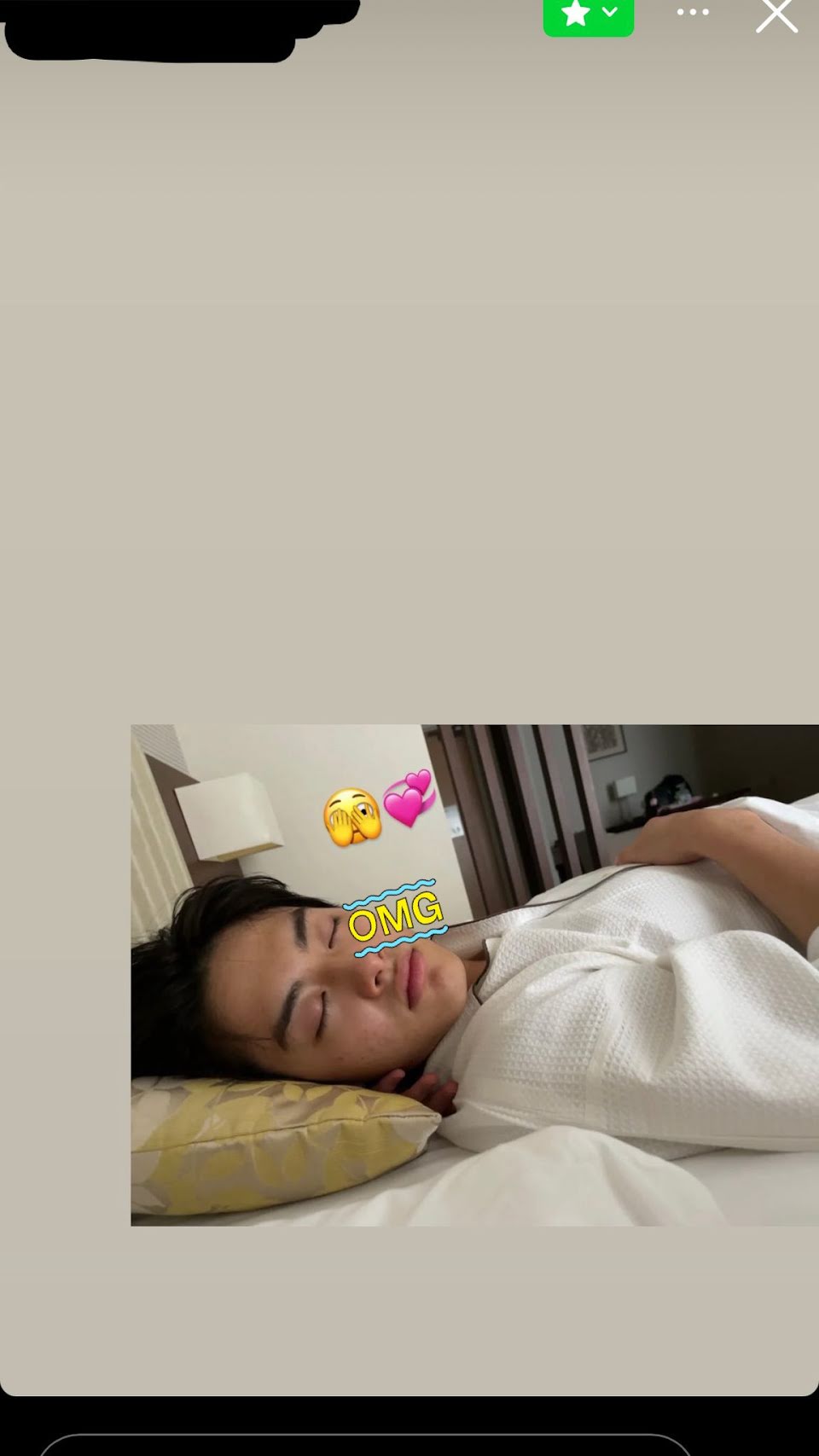Tap the reply message field at bottom
The image size is (819, 1456).
365,1445
